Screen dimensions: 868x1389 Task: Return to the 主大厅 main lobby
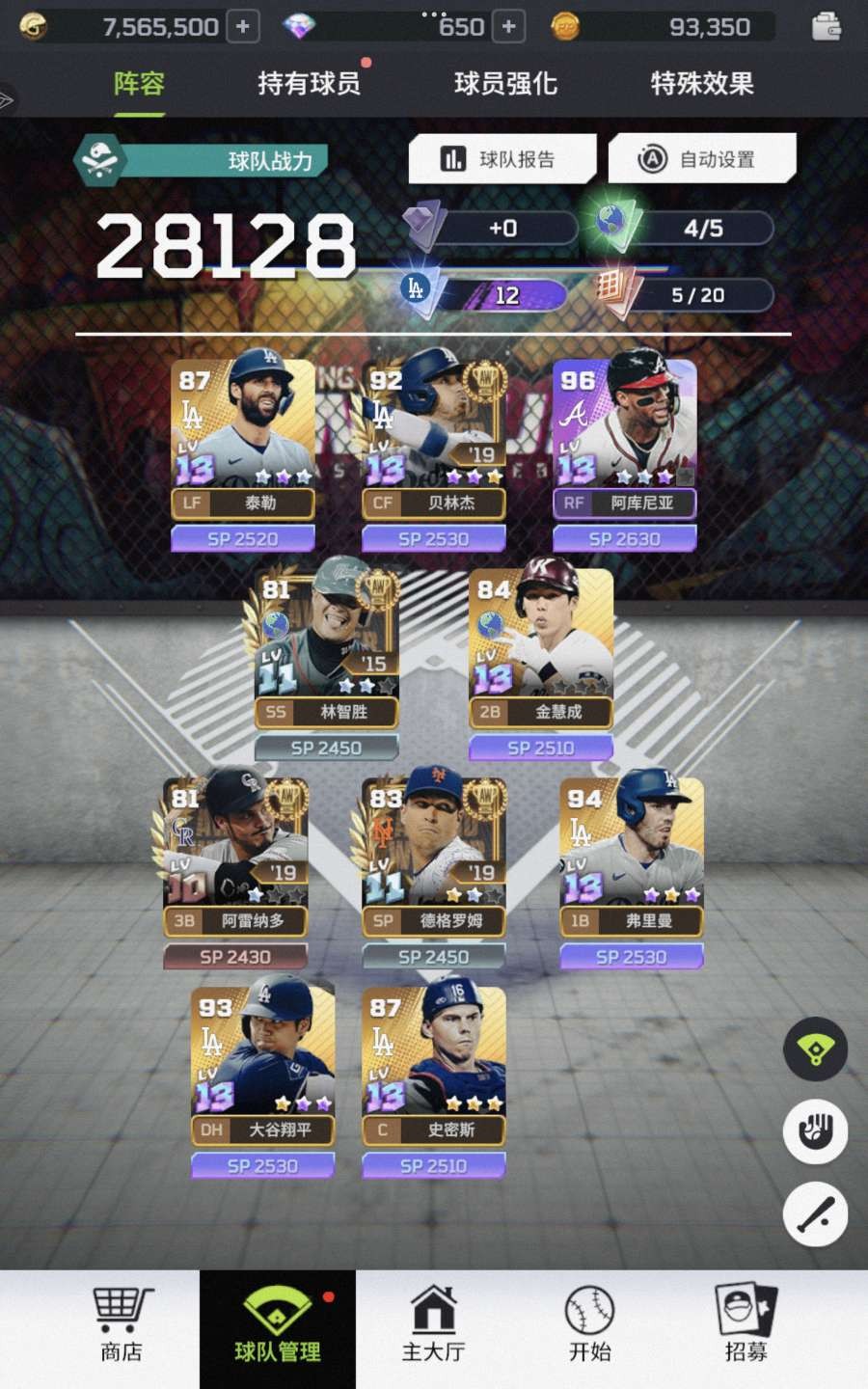(433, 1329)
